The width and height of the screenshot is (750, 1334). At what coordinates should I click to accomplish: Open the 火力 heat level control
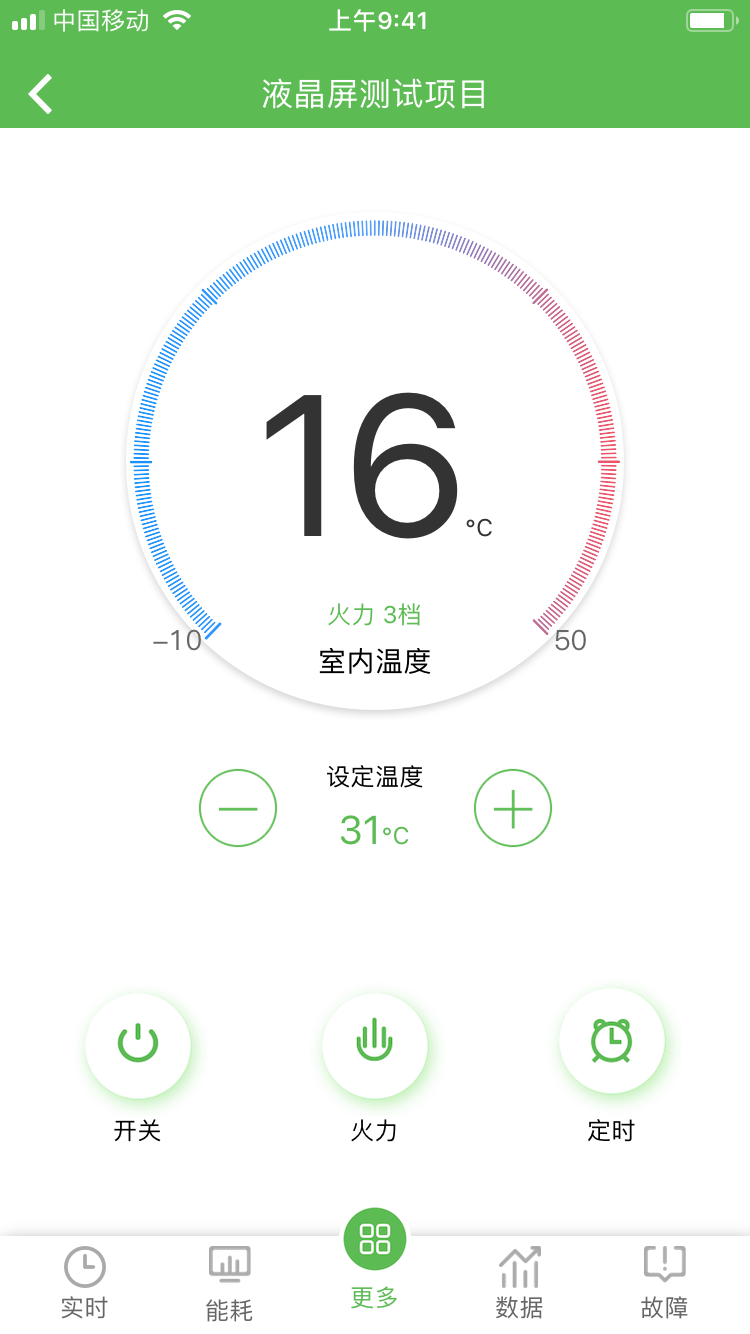point(375,1045)
